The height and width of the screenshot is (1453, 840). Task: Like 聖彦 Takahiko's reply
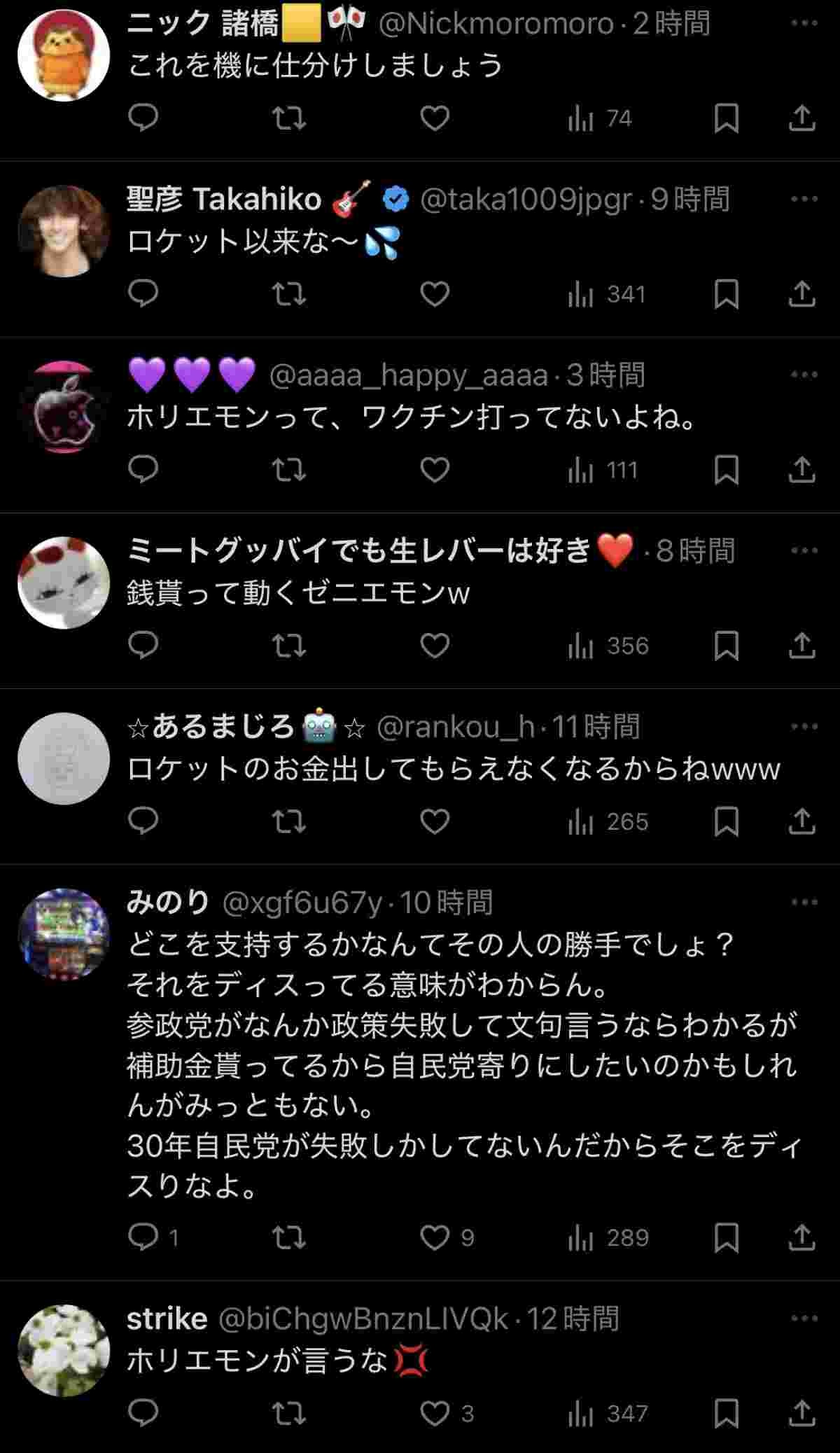pos(434,294)
